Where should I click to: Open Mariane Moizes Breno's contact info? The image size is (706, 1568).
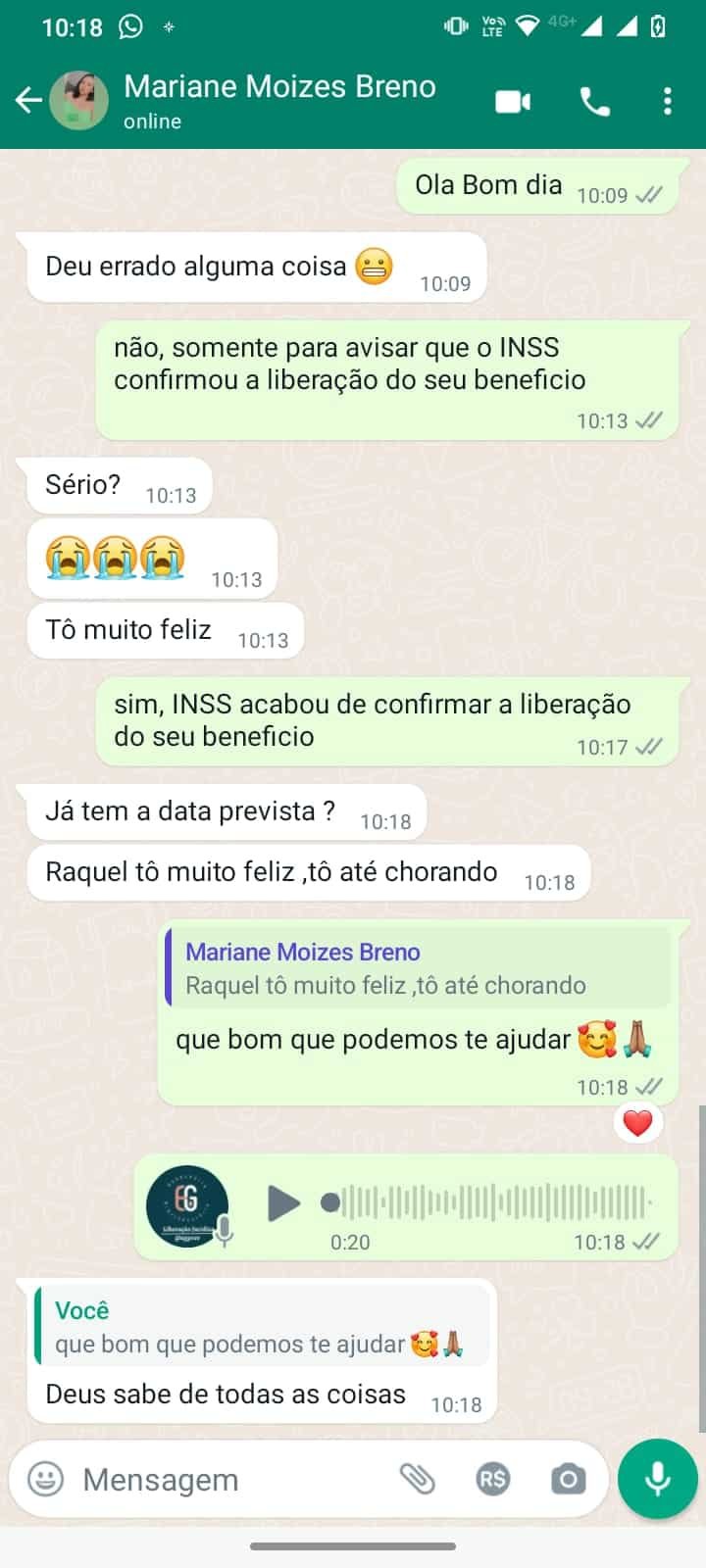279,100
